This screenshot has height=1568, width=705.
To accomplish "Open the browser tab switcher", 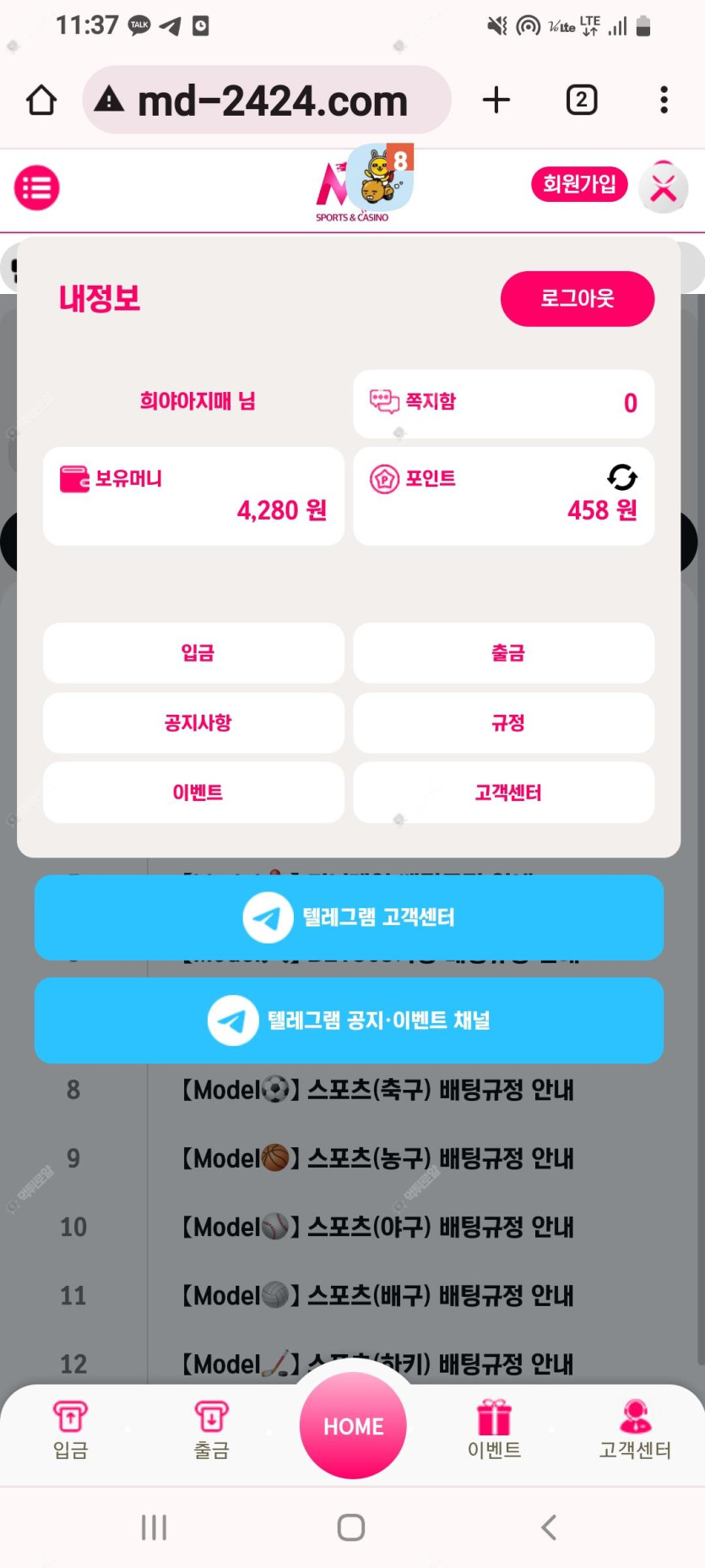I will point(581,100).
